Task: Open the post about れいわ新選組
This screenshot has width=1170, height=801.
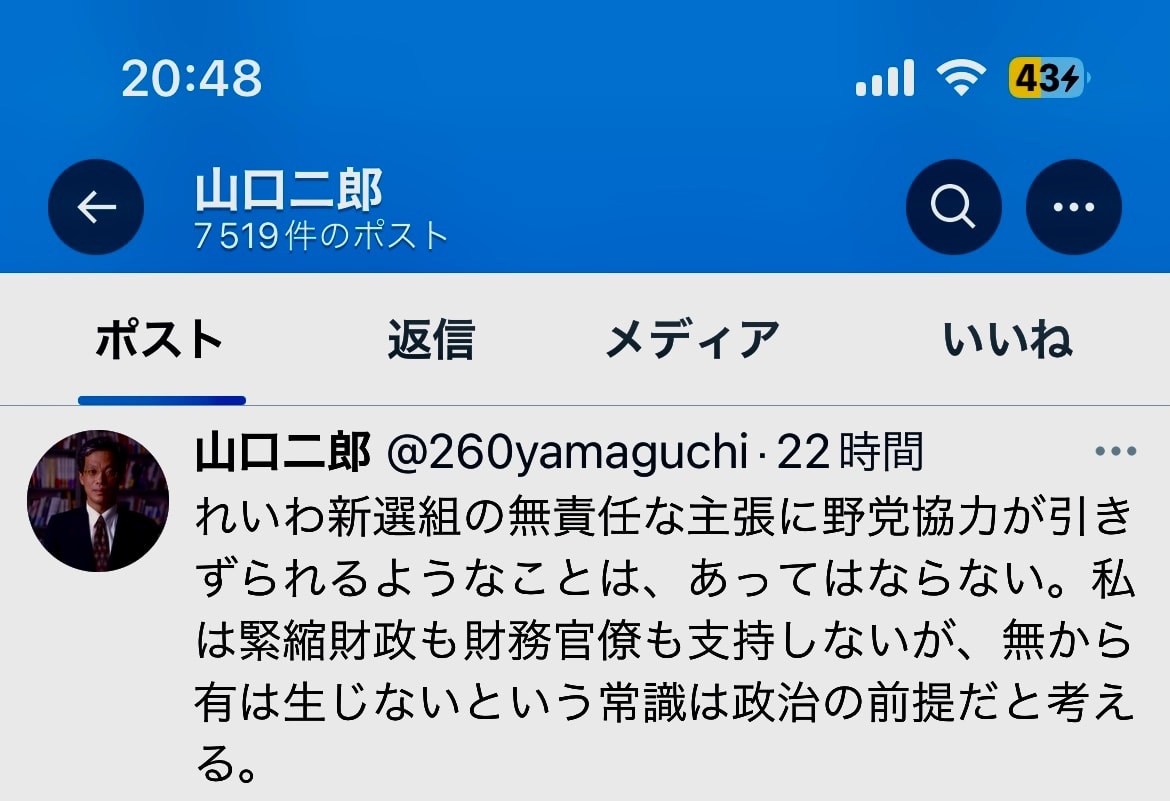Action: [x=664, y=640]
